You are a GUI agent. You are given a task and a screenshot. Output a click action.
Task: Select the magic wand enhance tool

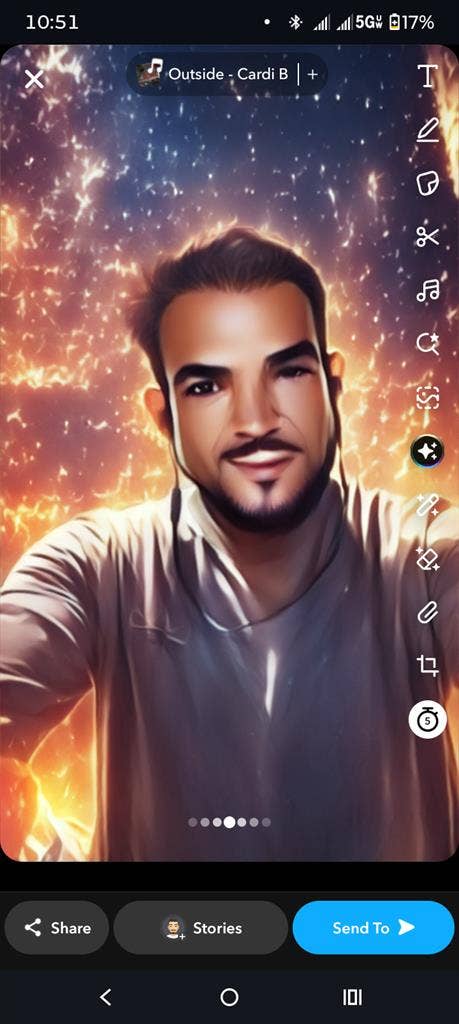[428, 505]
